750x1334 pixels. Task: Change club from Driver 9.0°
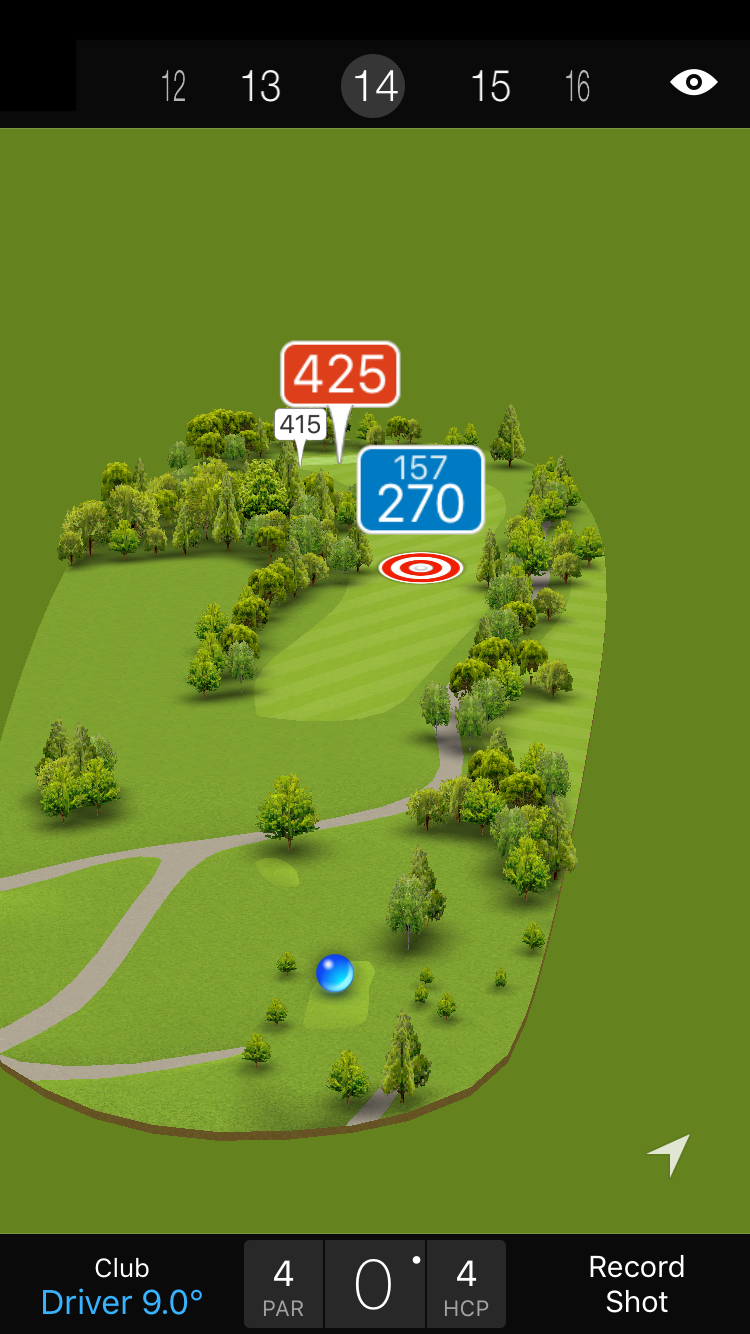pyautogui.click(x=122, y=1286)
